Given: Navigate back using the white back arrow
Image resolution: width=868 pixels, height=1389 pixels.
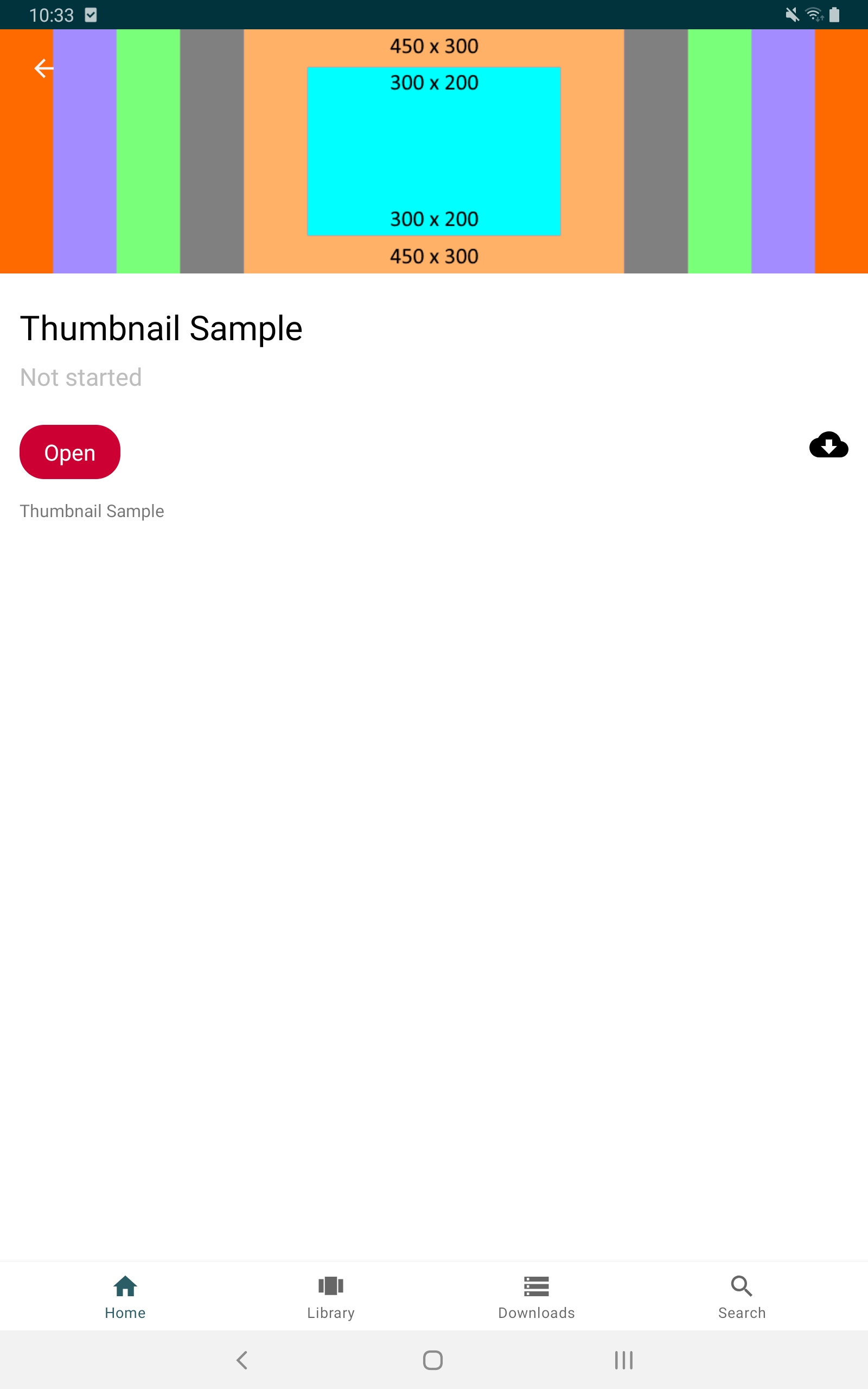Looking at the screenshot, I should [x=43, y=68].
